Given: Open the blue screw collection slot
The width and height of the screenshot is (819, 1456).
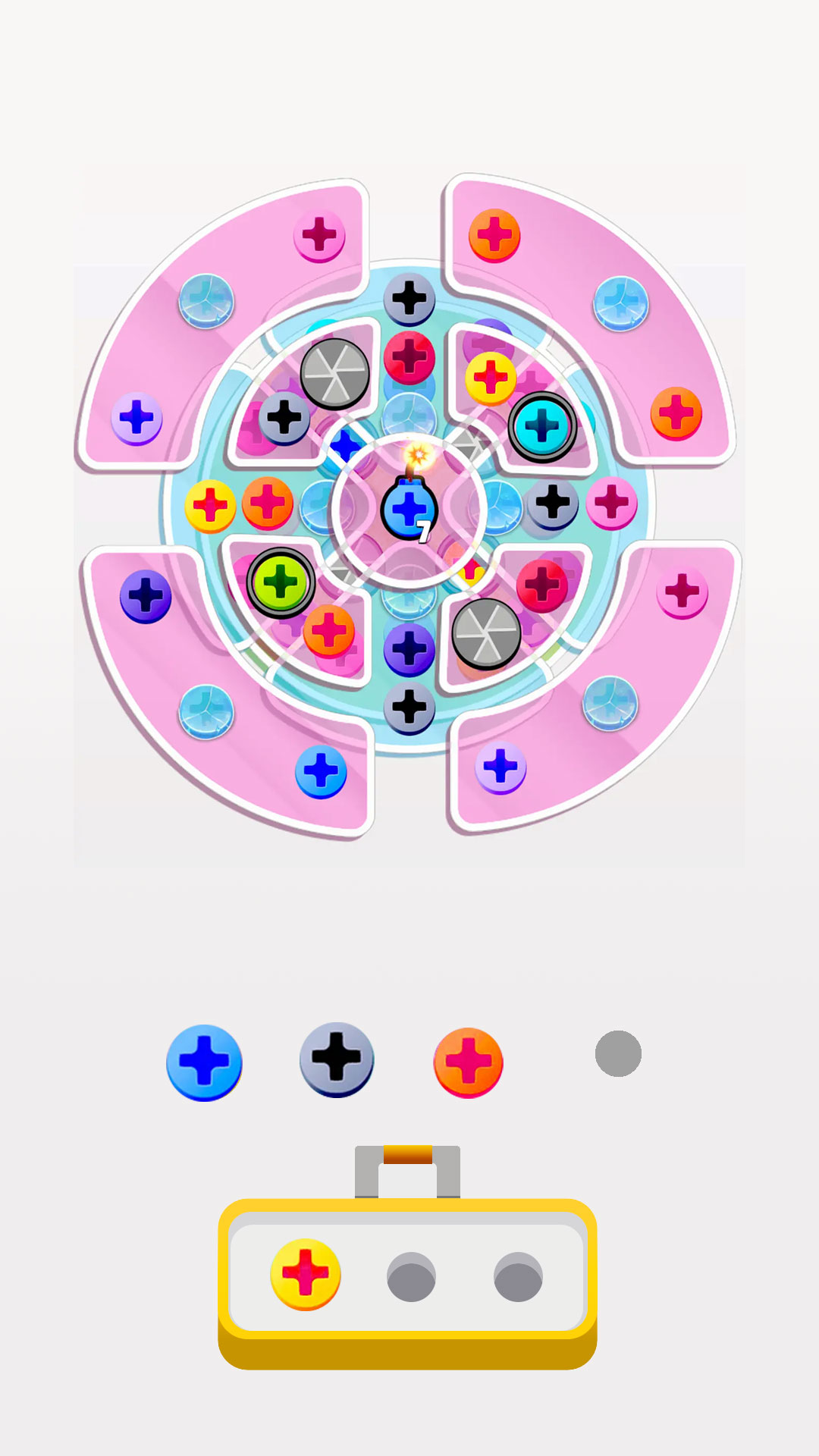Looking at the screenshot, I should (x=203, y=1062).
